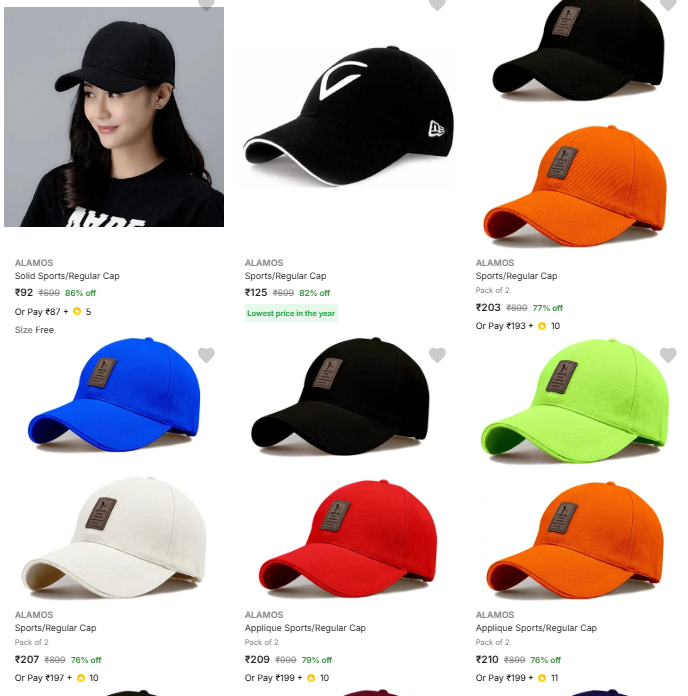The image size is (688, 696).
Task: Open the ₹210 green and orange Applique cap pack
Action: click(575, 470)
